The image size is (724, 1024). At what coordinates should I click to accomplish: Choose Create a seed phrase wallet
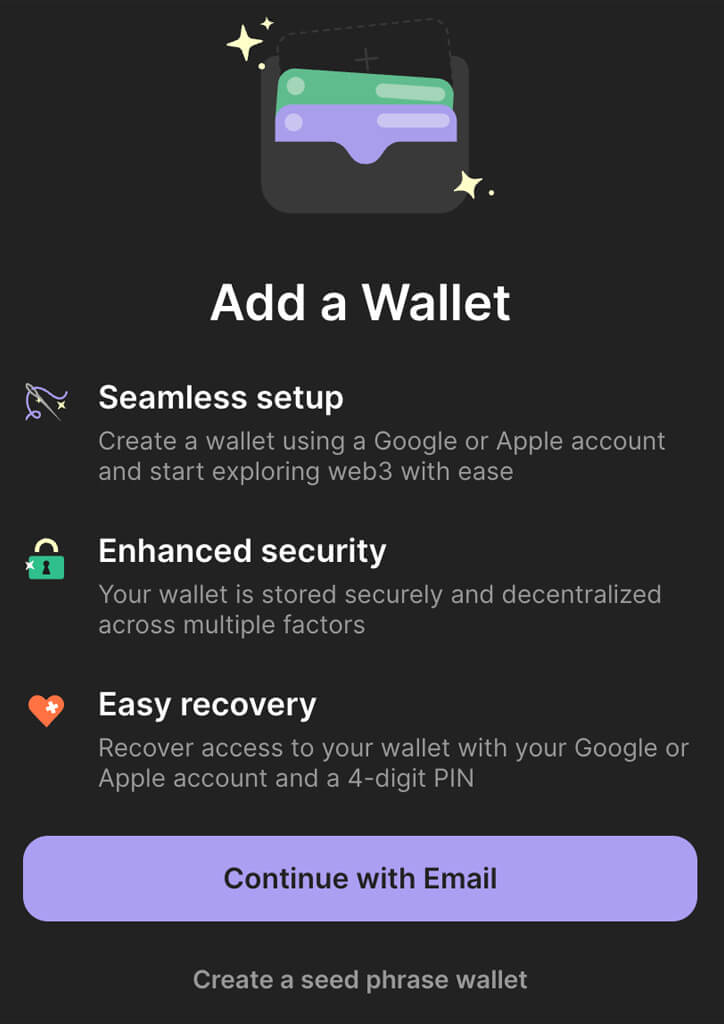[x=360, y=979]
